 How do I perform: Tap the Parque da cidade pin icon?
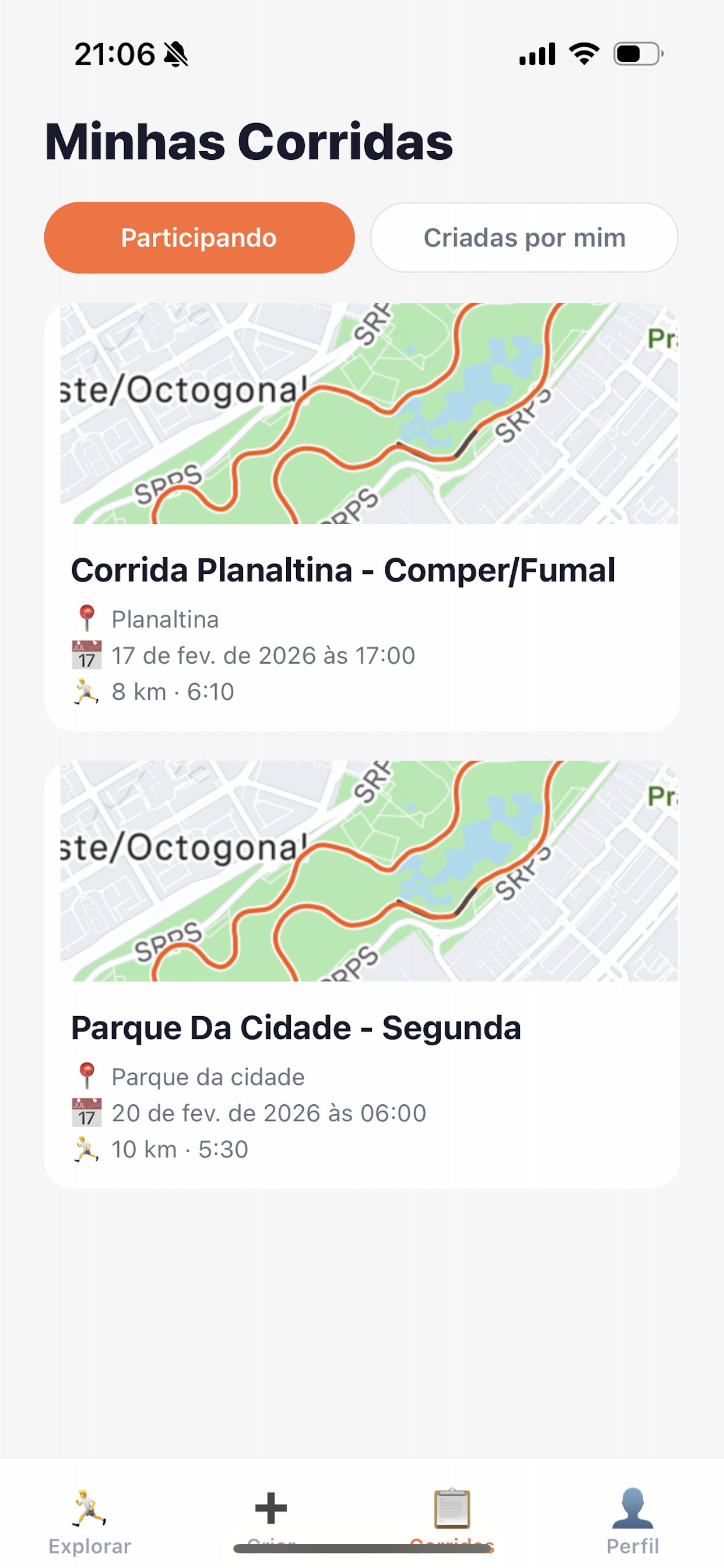pyautogui.click(x=87, y=1076)
